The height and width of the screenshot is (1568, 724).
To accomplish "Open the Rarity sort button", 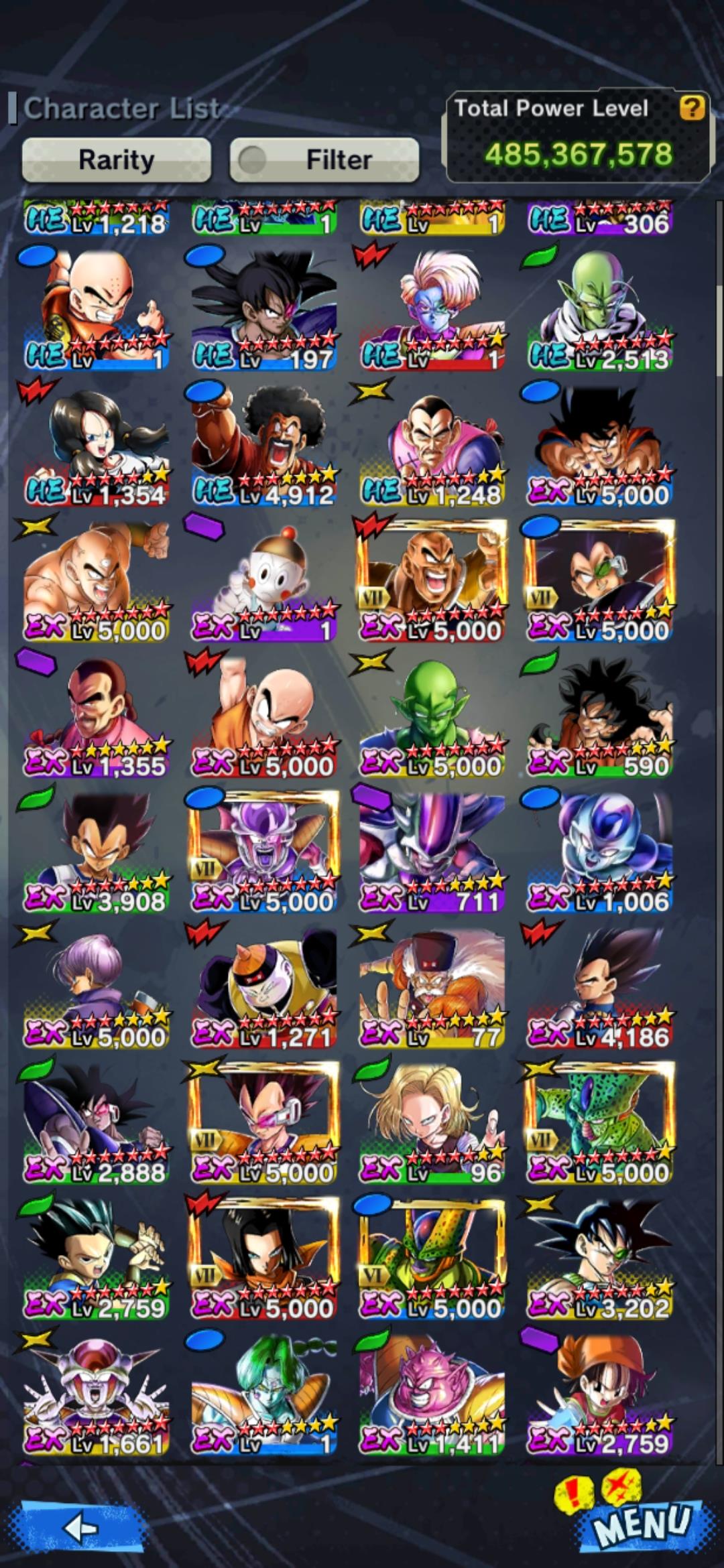I will (117, 159).
